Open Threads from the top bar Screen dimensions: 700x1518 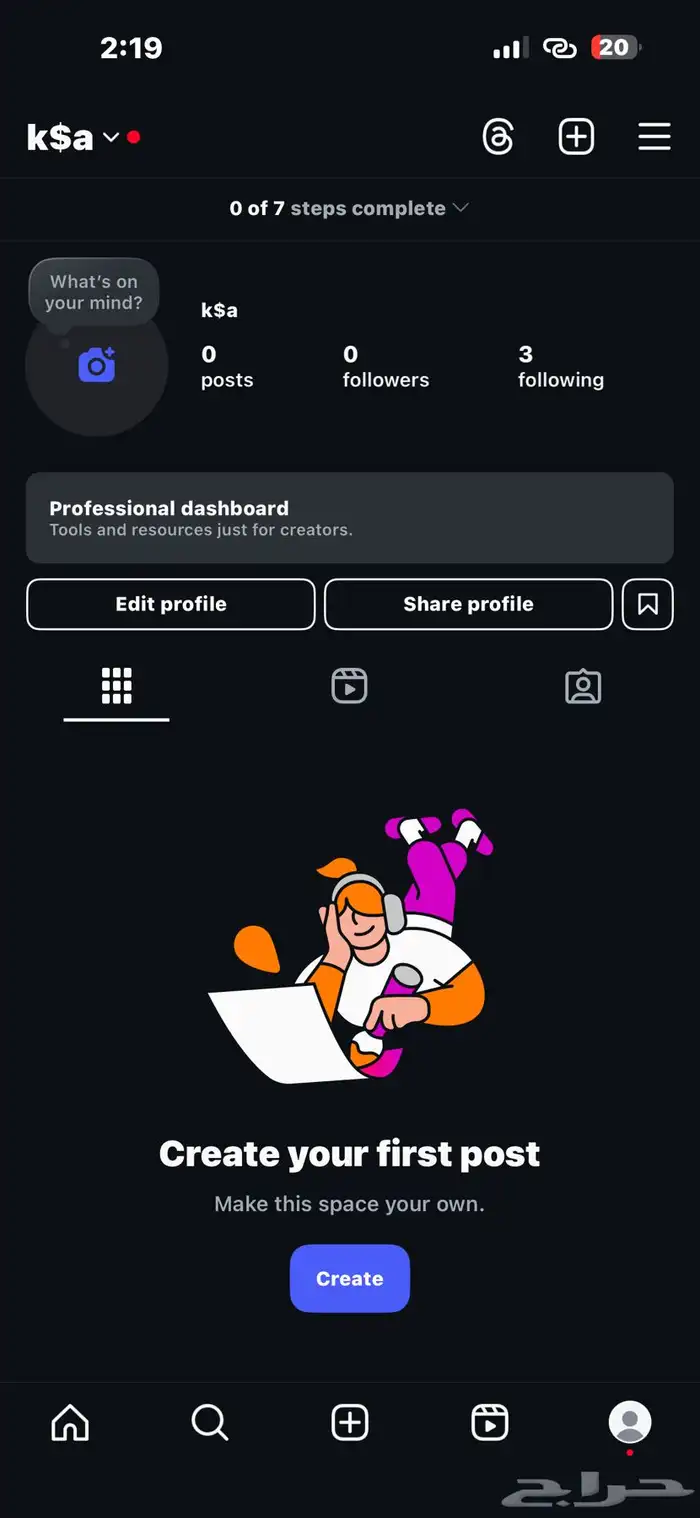pos(497,137)
